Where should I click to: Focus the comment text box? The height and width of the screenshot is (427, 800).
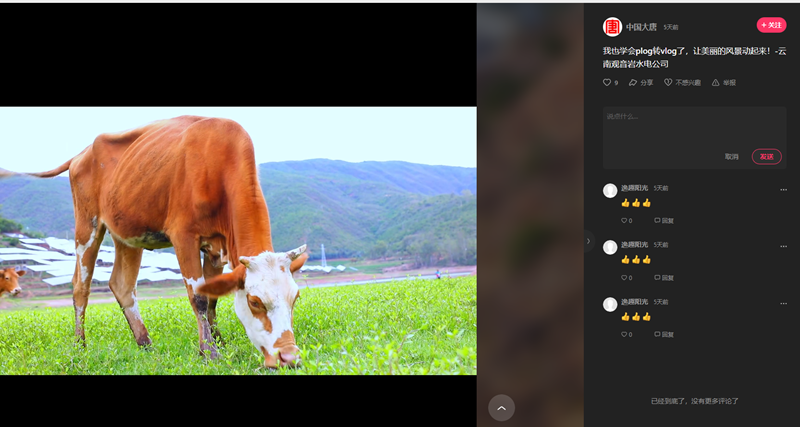(690, 128)
